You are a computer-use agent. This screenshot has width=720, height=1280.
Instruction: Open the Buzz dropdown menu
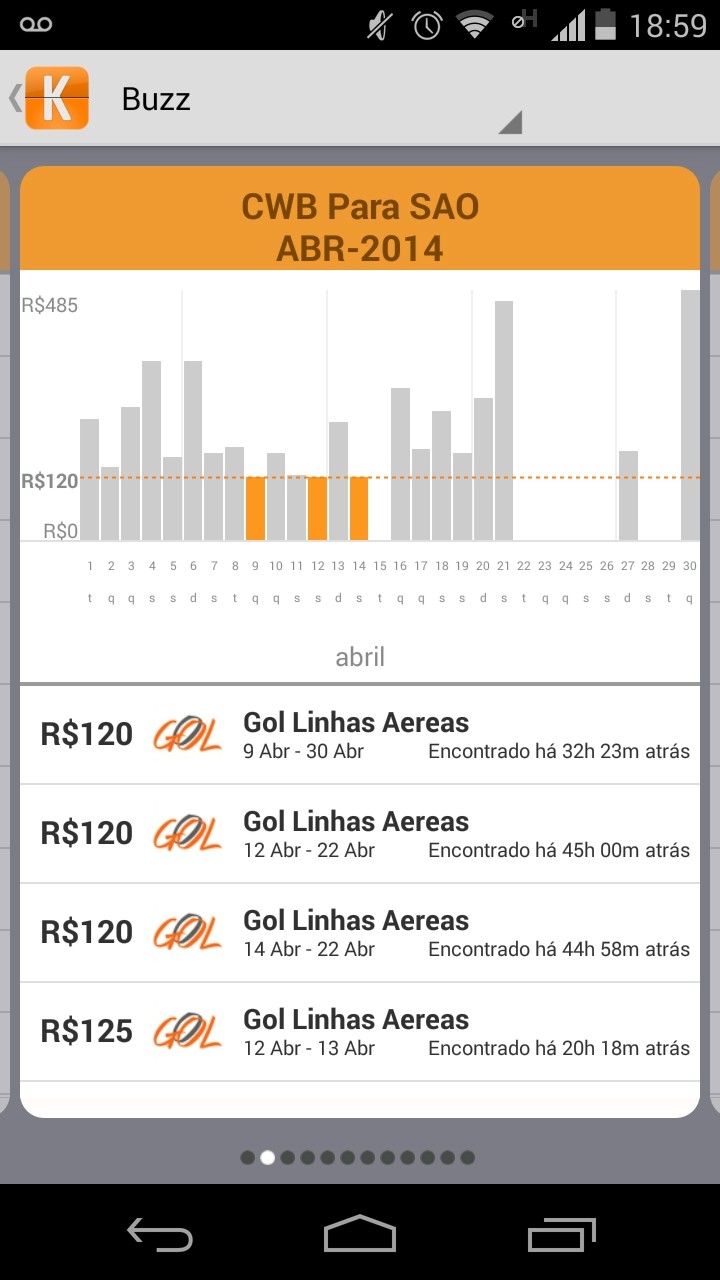[x=320, y=100]
